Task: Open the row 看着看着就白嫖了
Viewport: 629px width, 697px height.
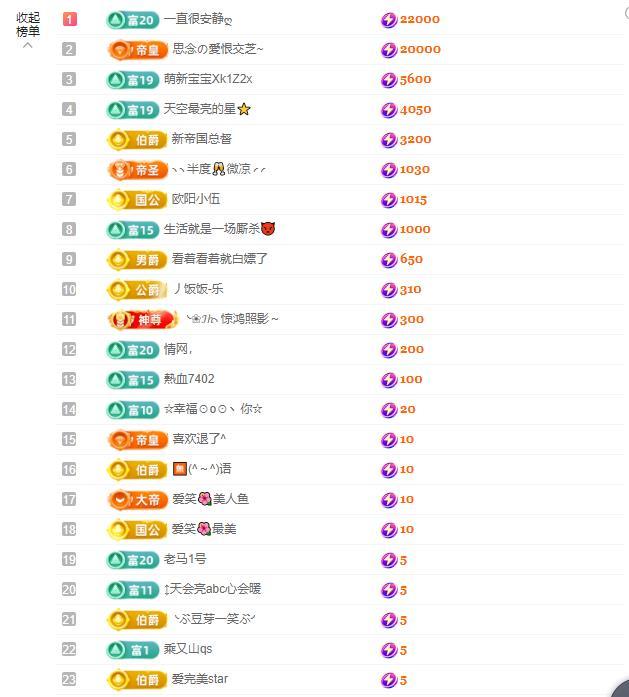Action: (x=220, y=259)
